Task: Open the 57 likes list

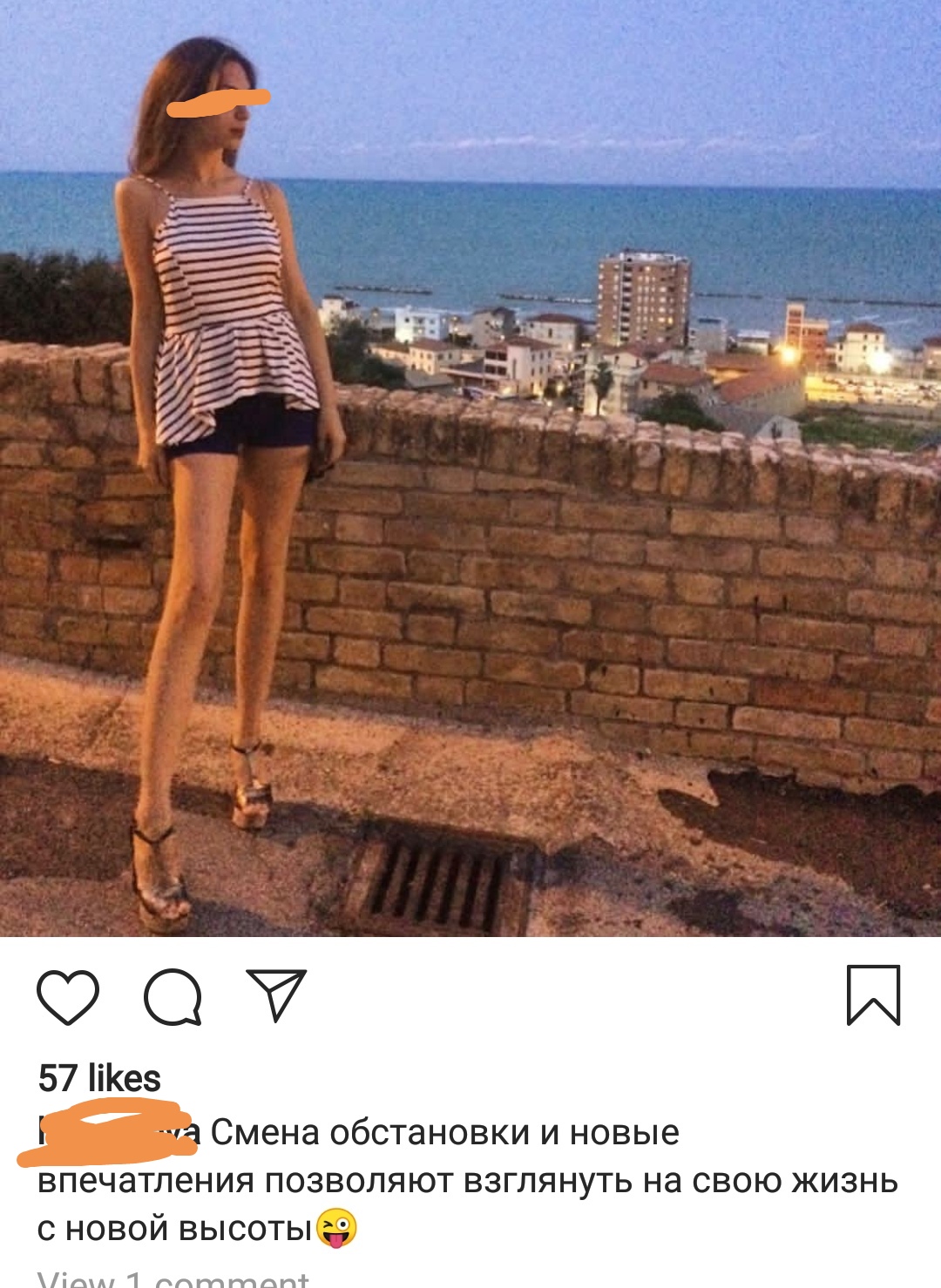Action: 99,1078
